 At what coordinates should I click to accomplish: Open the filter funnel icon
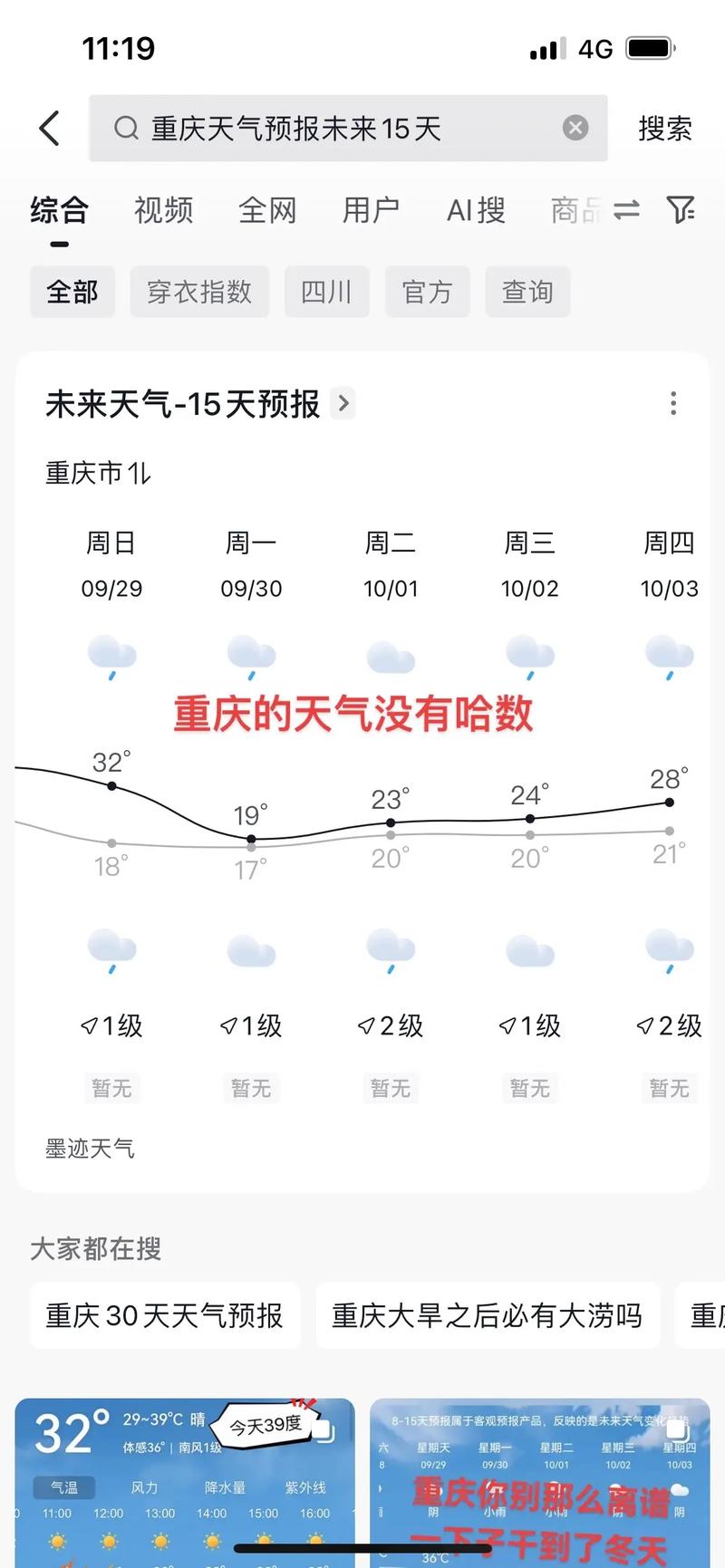[x=681, y=210]
